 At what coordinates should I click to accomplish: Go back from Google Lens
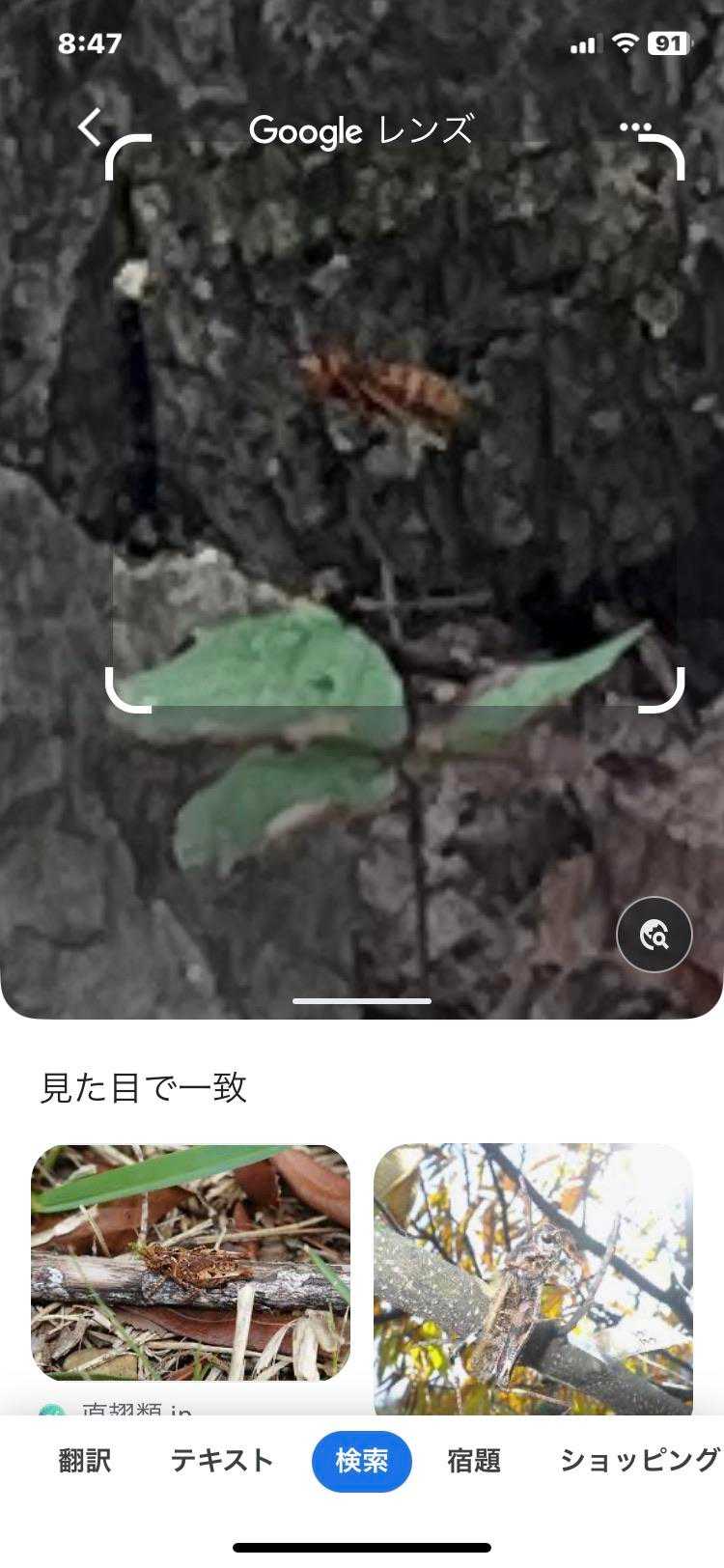(x=91, y=127)
